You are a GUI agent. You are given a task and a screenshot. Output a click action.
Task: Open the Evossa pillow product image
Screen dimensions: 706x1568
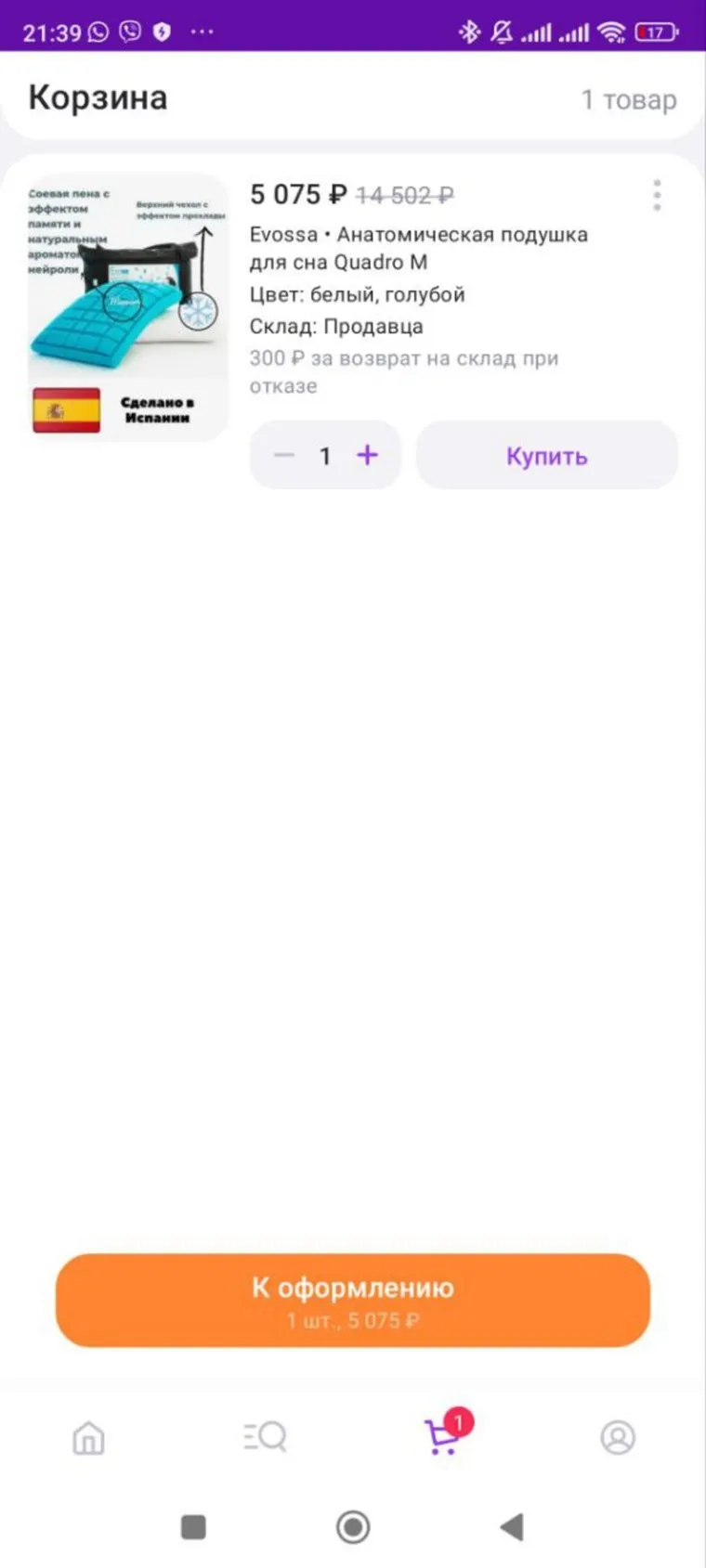click(x=128, y=306)
